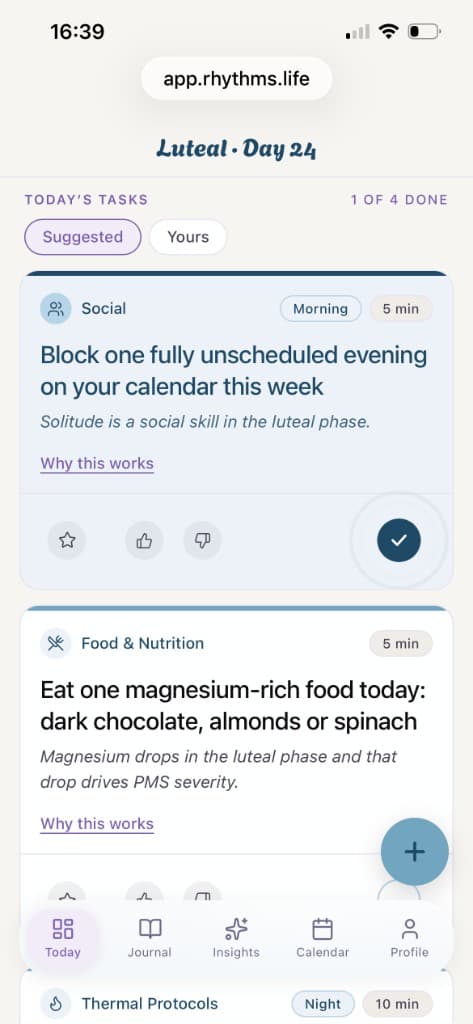The height and width of the screenshot is (1024, 473).
Task: Go to the Insights tab
Action: 236,938
